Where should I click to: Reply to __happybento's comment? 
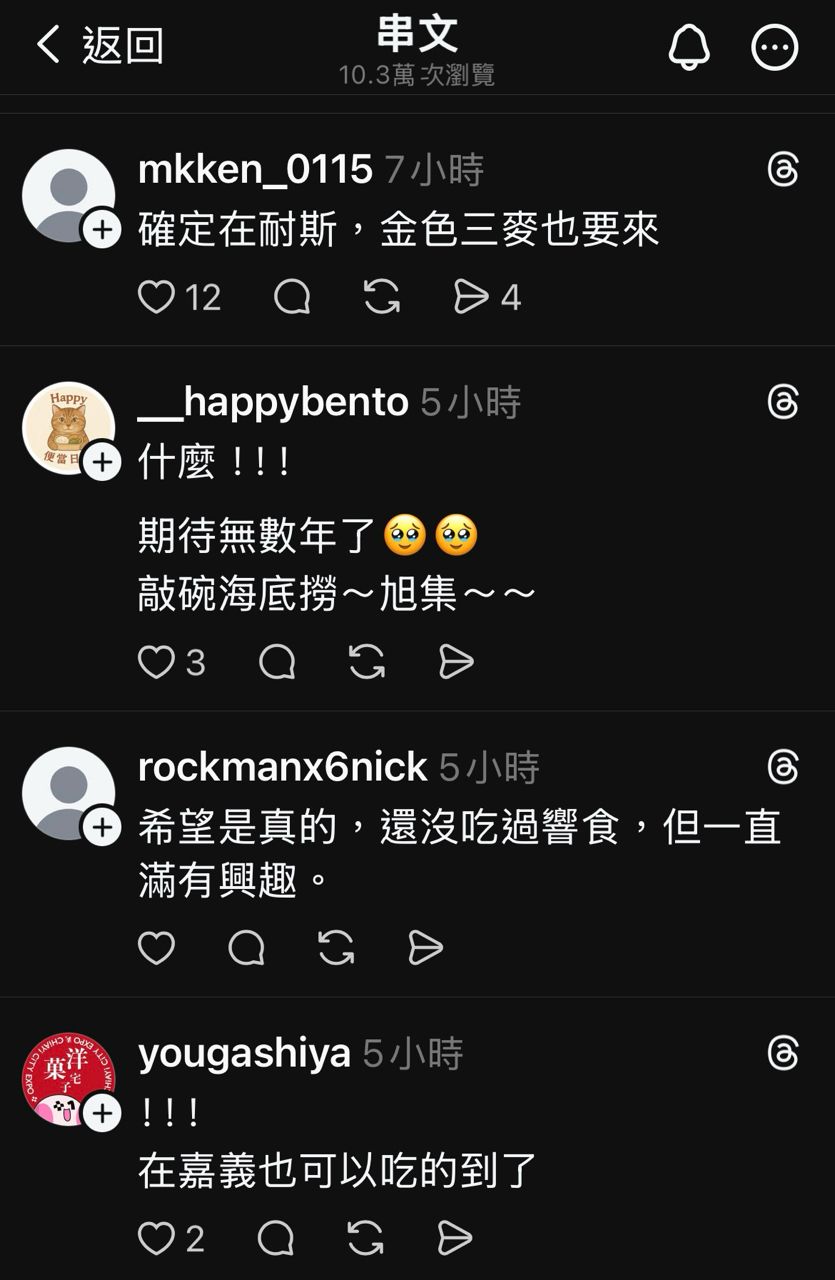click(277, 662)
